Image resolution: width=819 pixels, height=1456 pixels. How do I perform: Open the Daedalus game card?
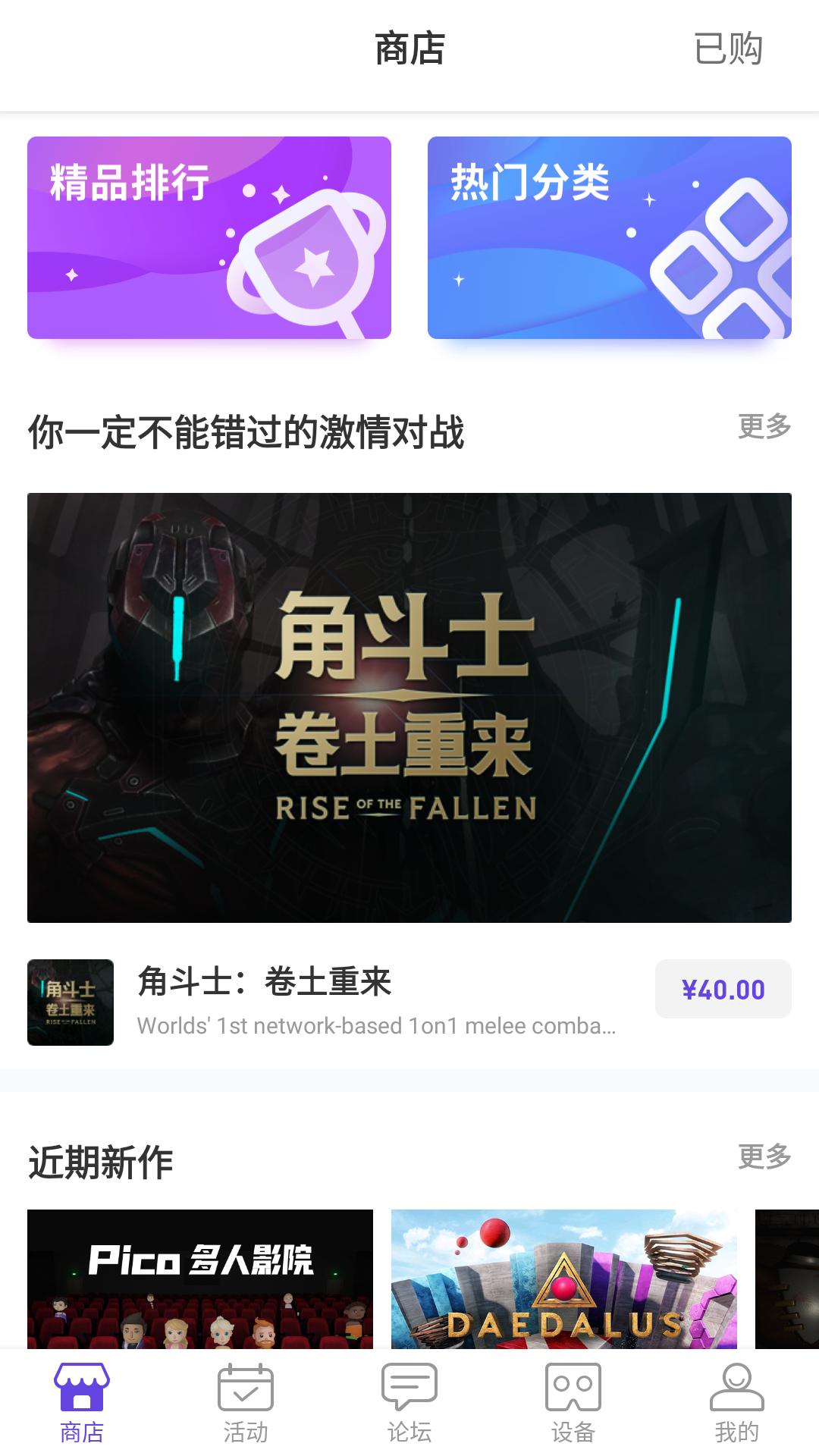pyautogui.click(x=563, y=1279)
